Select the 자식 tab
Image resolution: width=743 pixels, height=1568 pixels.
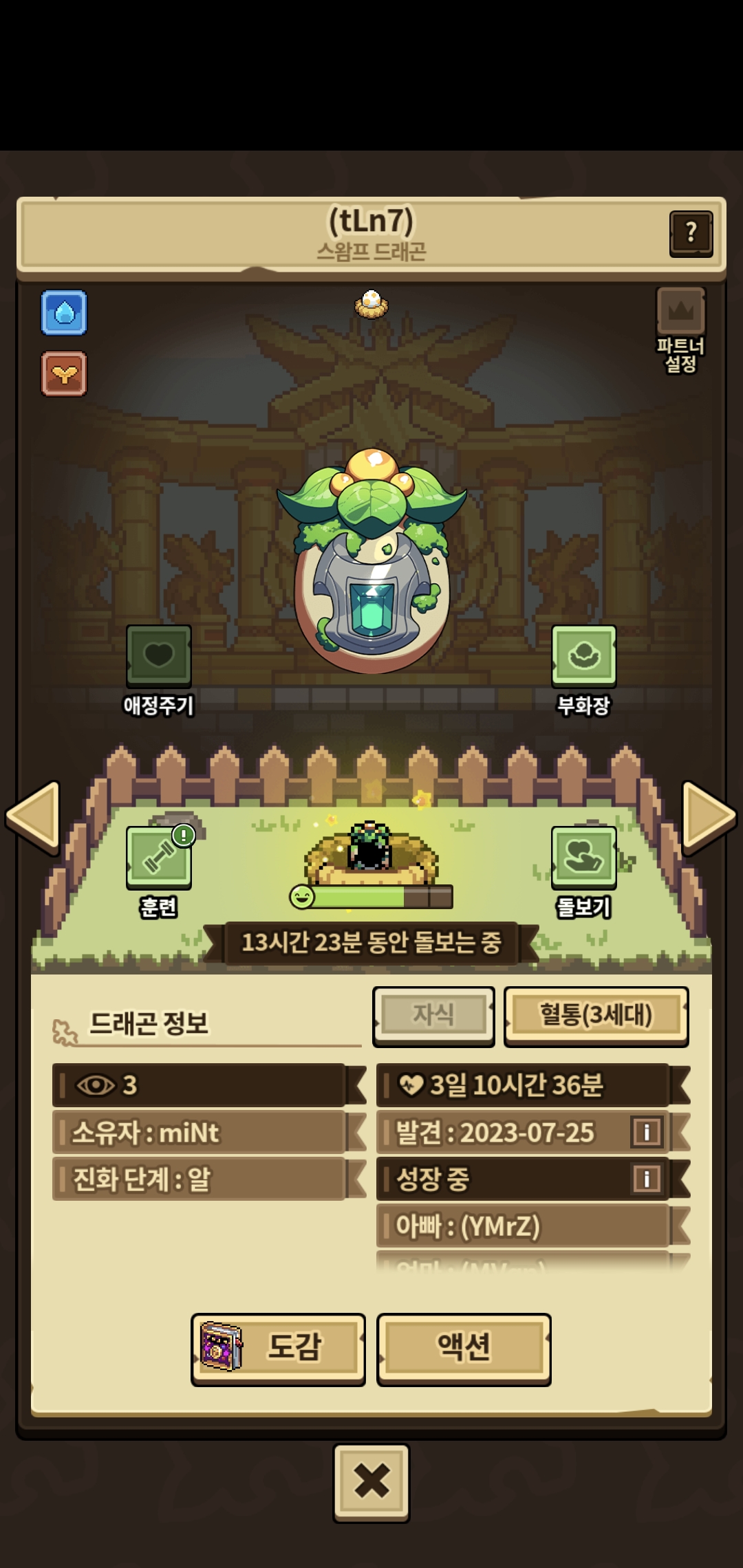433,1016
